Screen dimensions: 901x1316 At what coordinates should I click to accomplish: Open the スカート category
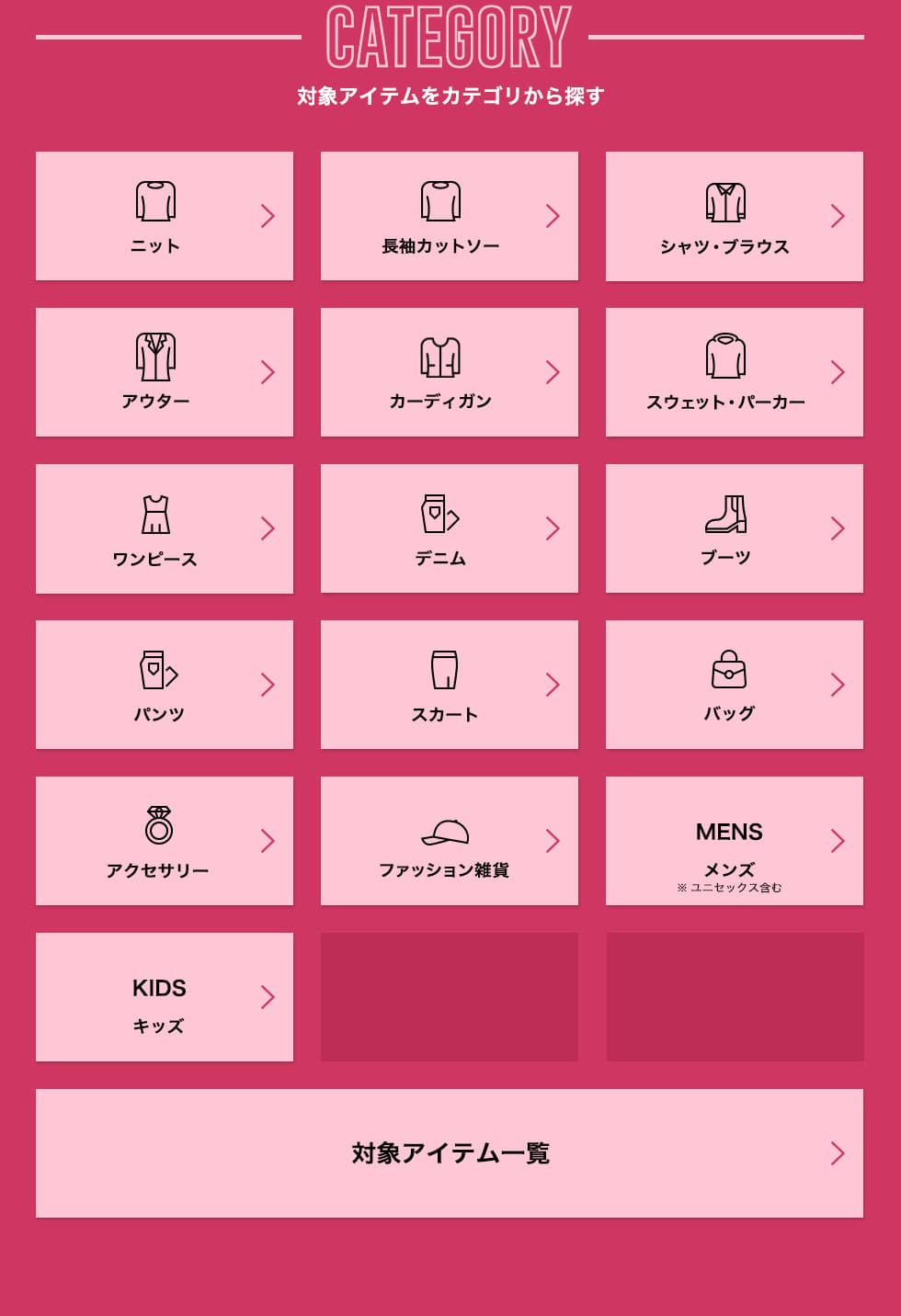click(449, 685)
